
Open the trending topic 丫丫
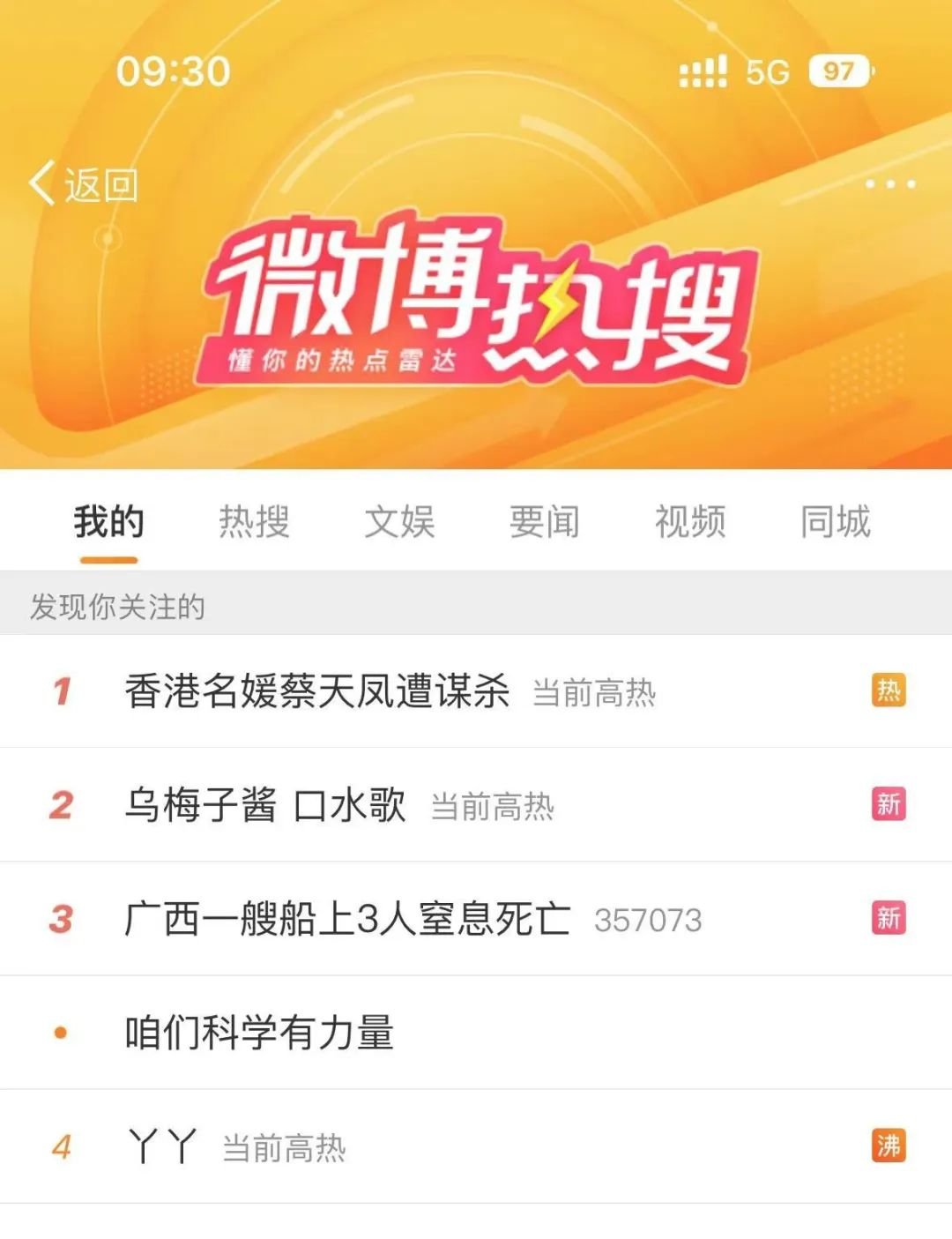[162, 1146]
